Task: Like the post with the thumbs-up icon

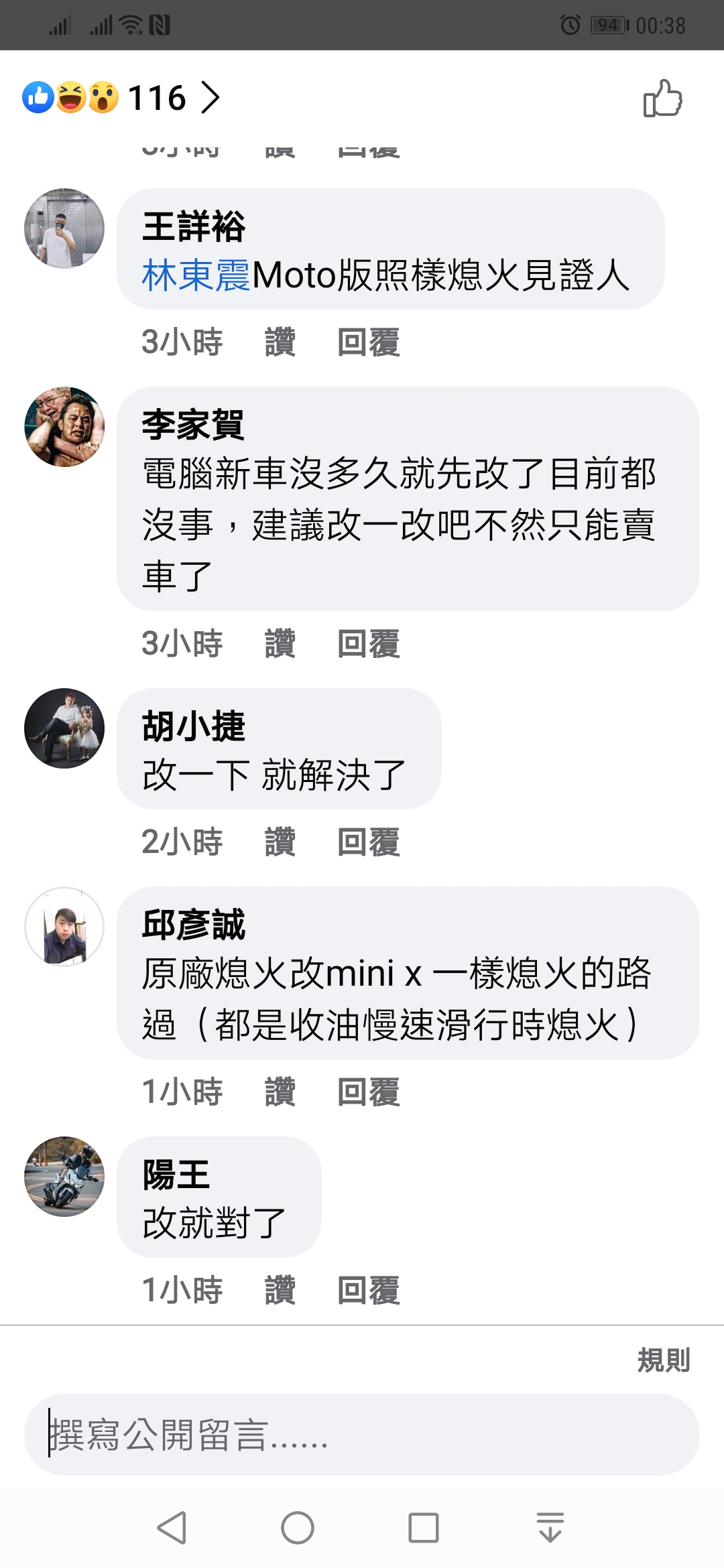Action: (662, 99)
